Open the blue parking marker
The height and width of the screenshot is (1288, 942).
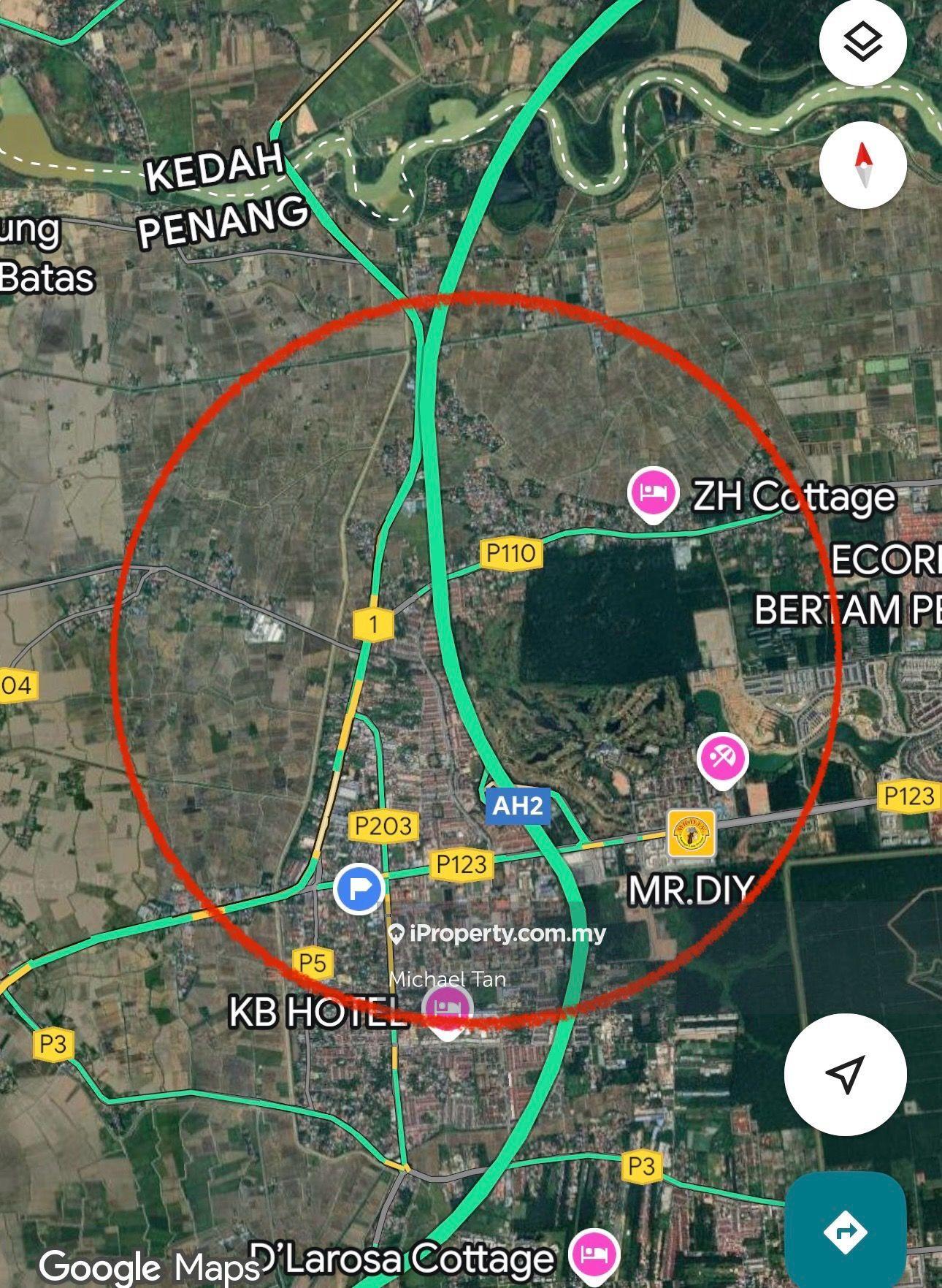click(x=358, y=889)
